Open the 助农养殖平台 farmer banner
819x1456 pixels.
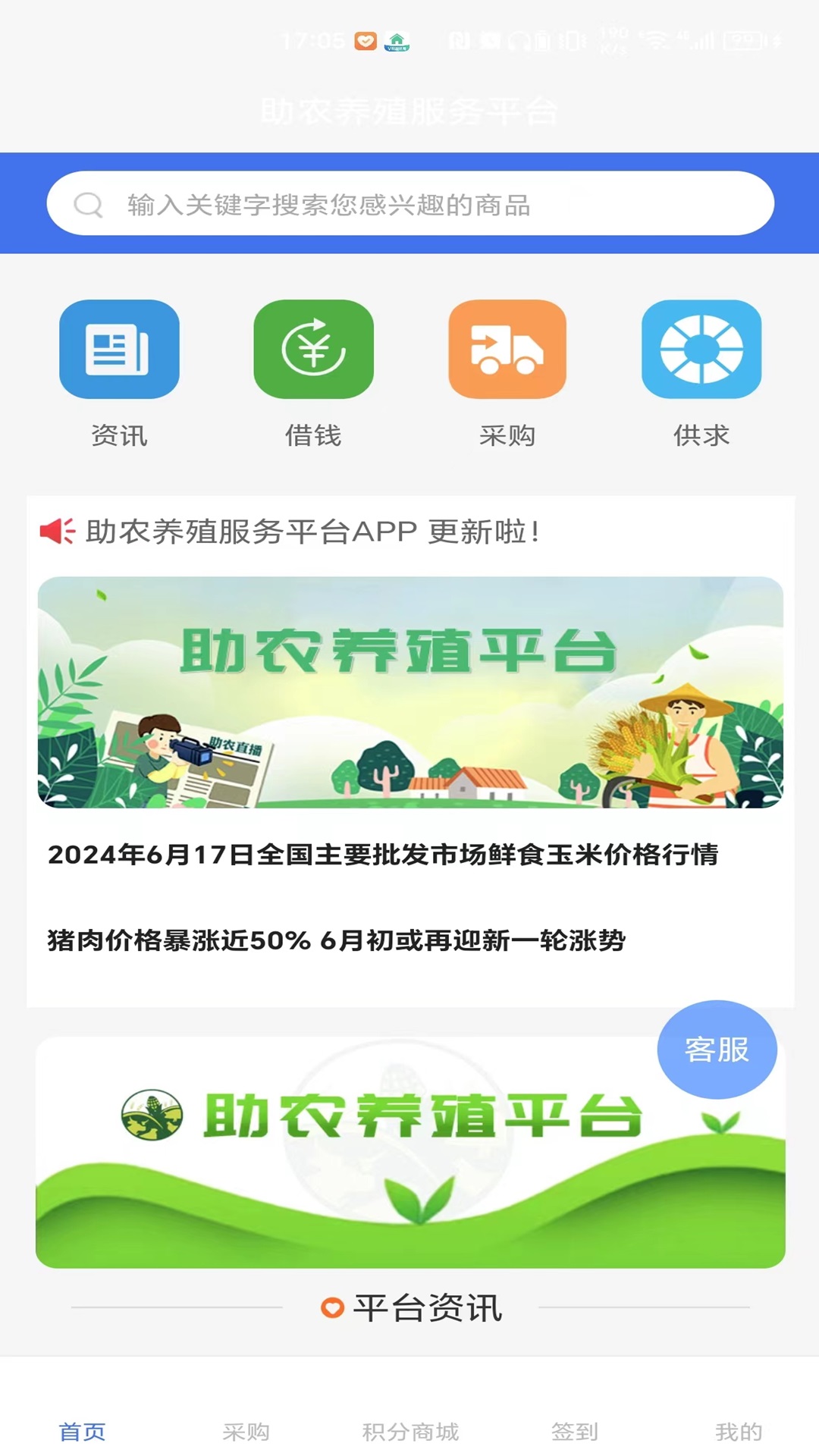(409, 692)
